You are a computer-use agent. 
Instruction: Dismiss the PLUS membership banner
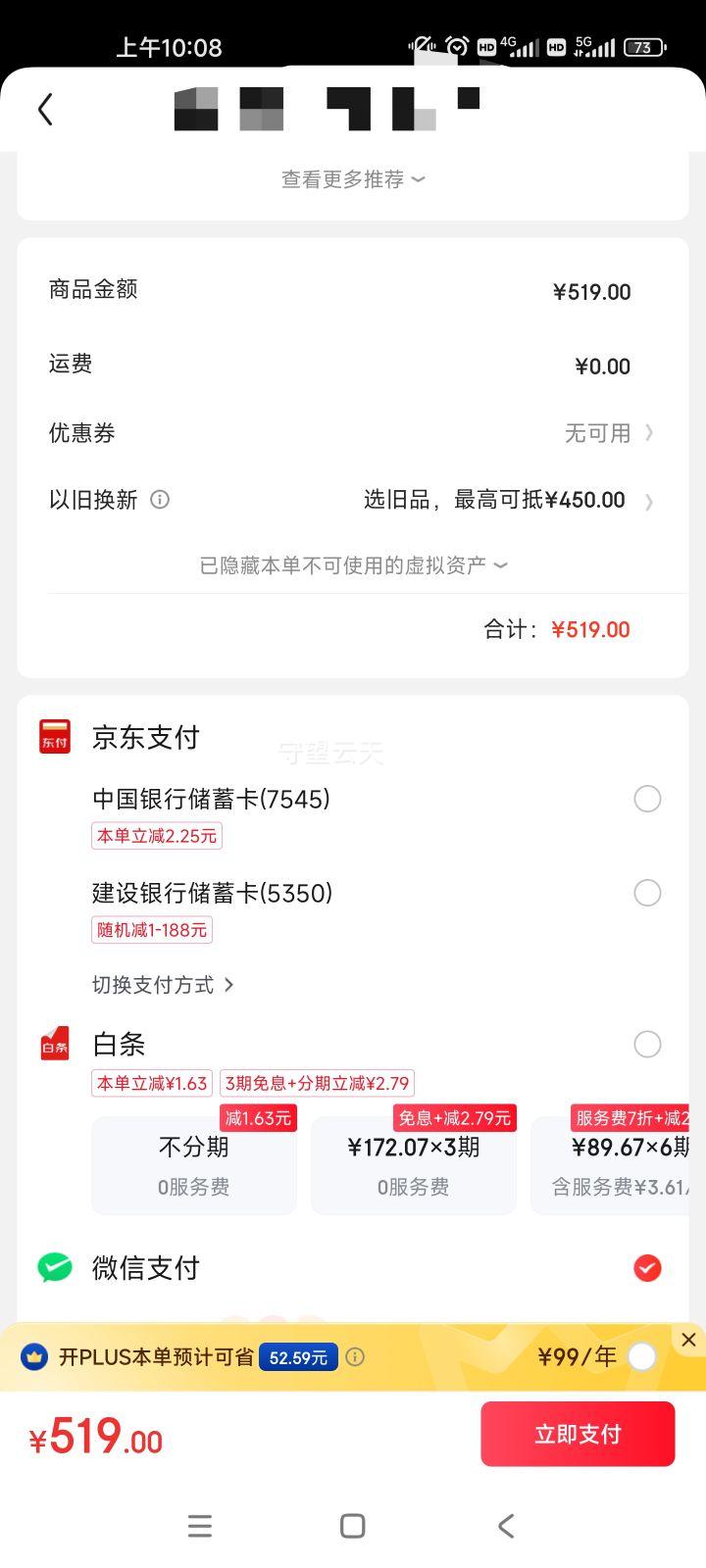[688, 1340]
